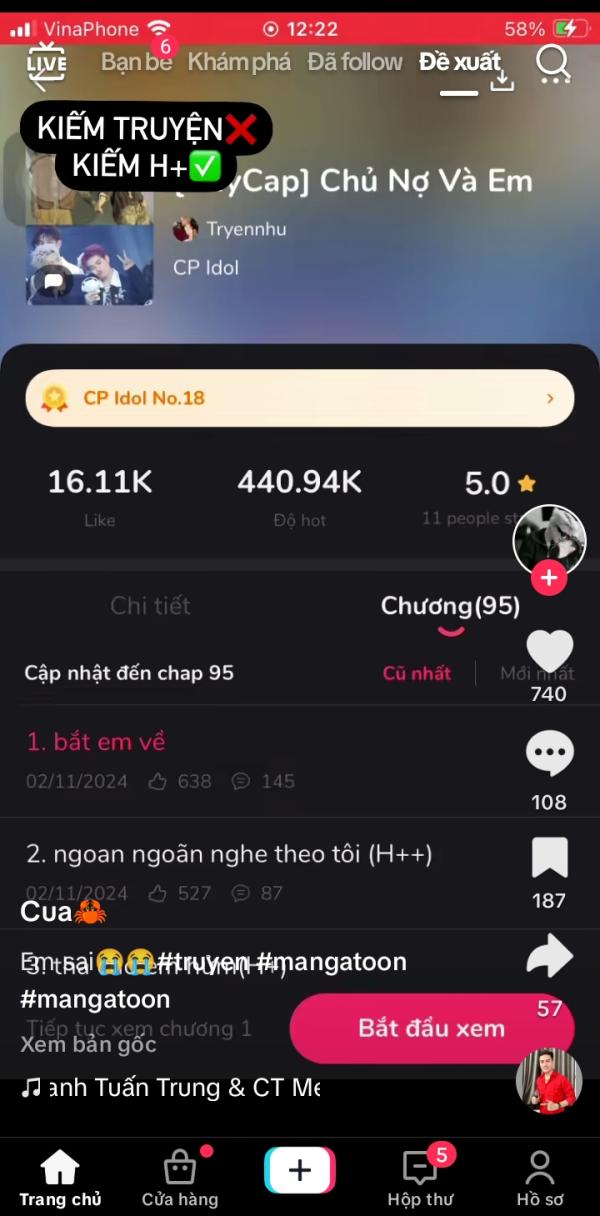Switch to the Đã follow tab
Image resolution: width=600 pixels, height=1216 pixels.
(x=355, y=62)
